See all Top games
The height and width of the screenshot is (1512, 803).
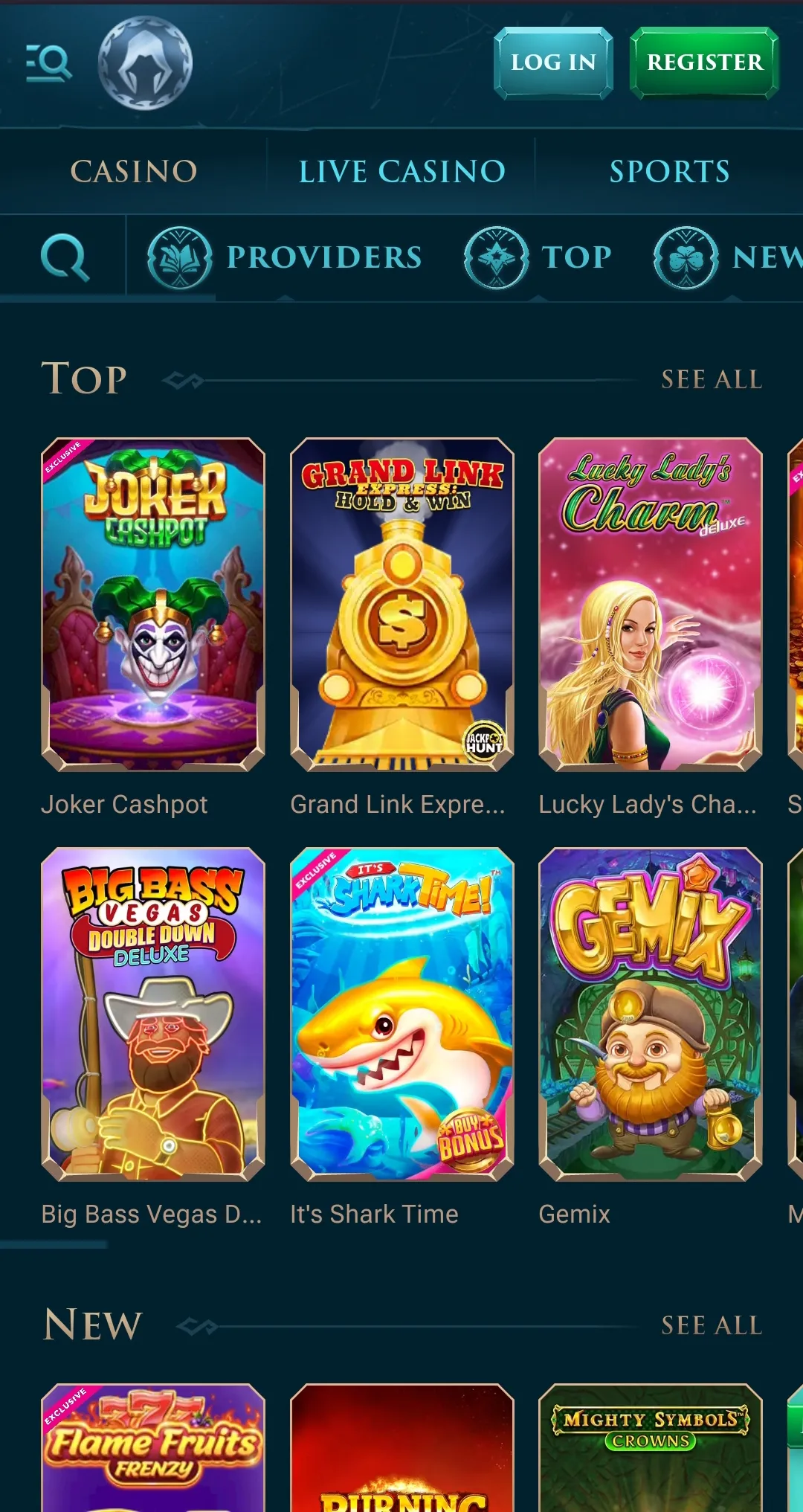(x=712, y=380)
